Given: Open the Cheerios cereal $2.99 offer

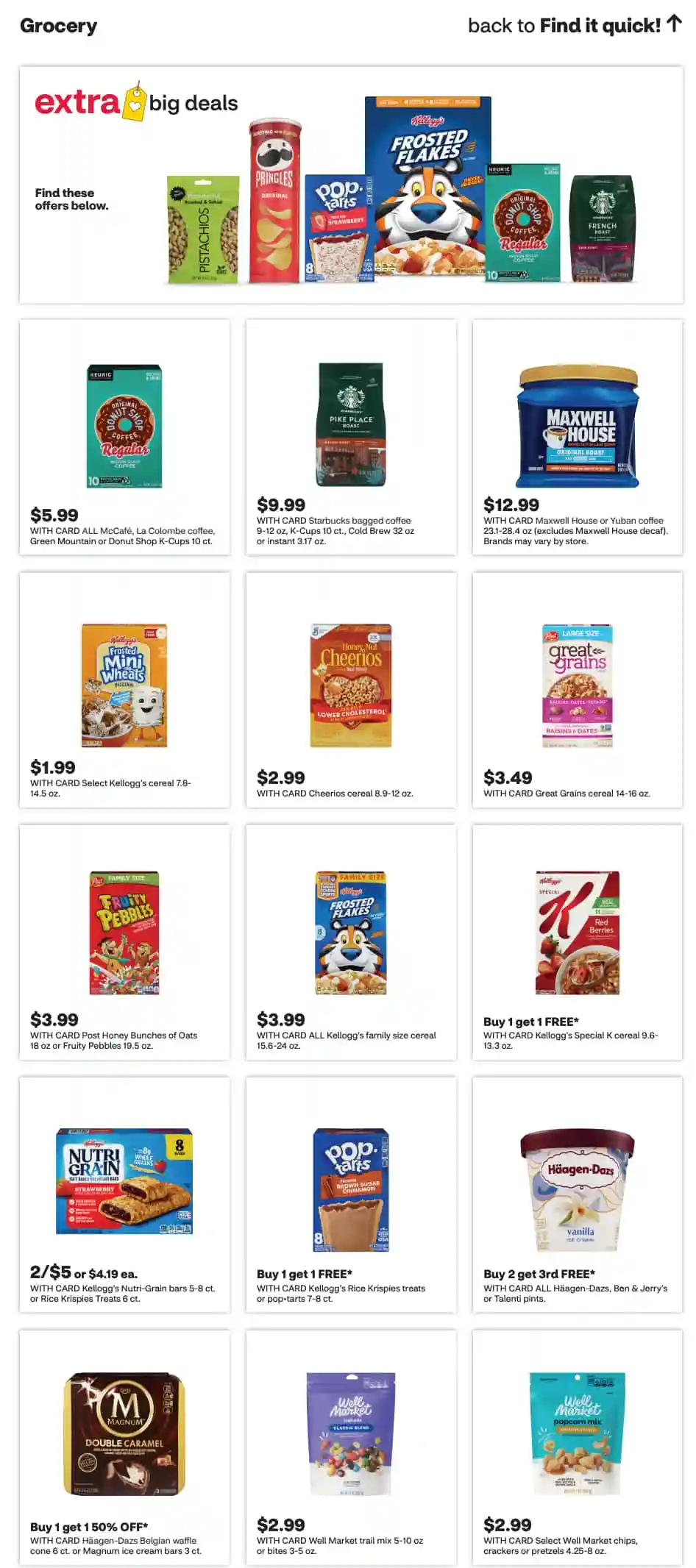Looking at the screenshot, I should (x=351, y=689).
